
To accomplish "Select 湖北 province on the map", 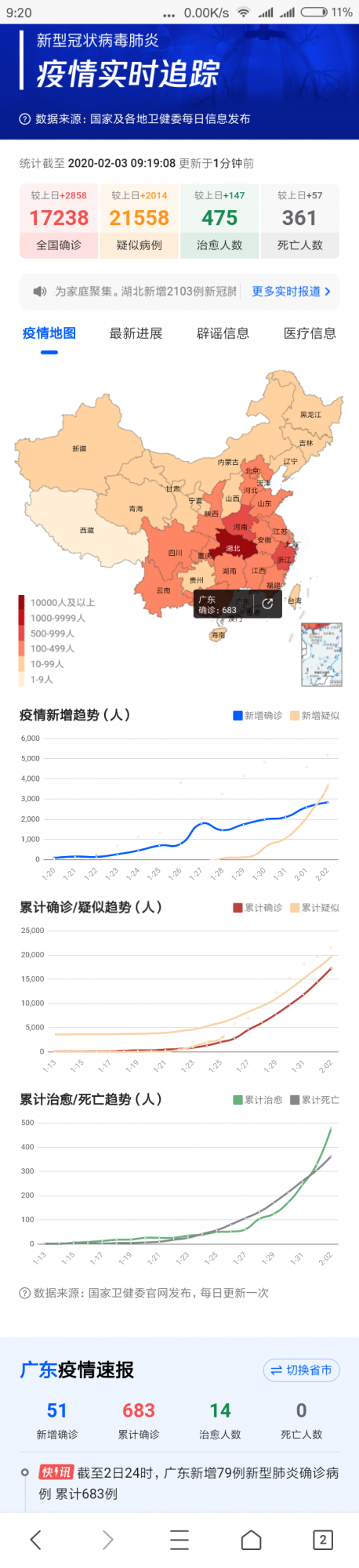I will tap(233, 547).
